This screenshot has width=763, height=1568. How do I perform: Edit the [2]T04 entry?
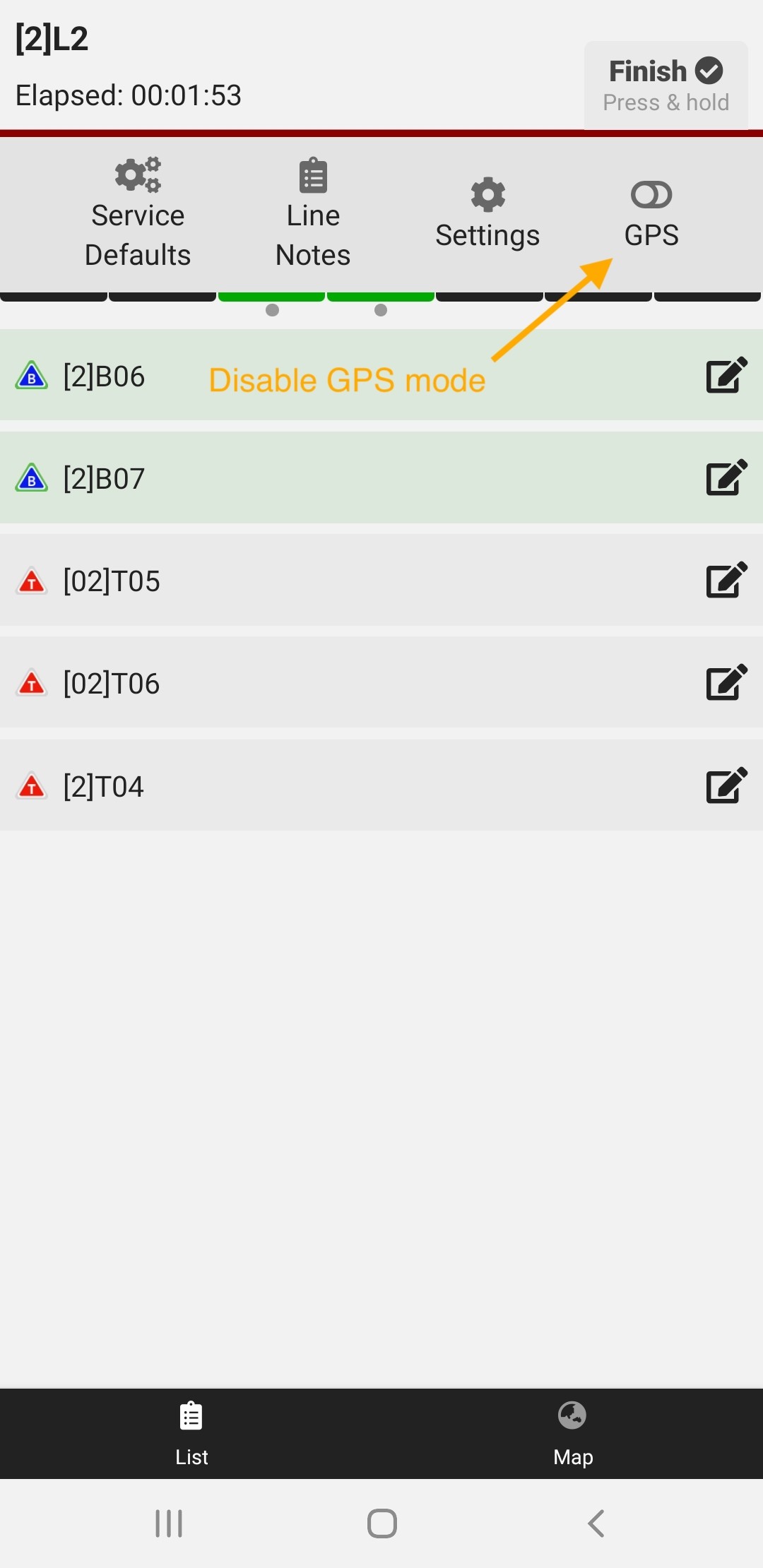click(726, 785)
